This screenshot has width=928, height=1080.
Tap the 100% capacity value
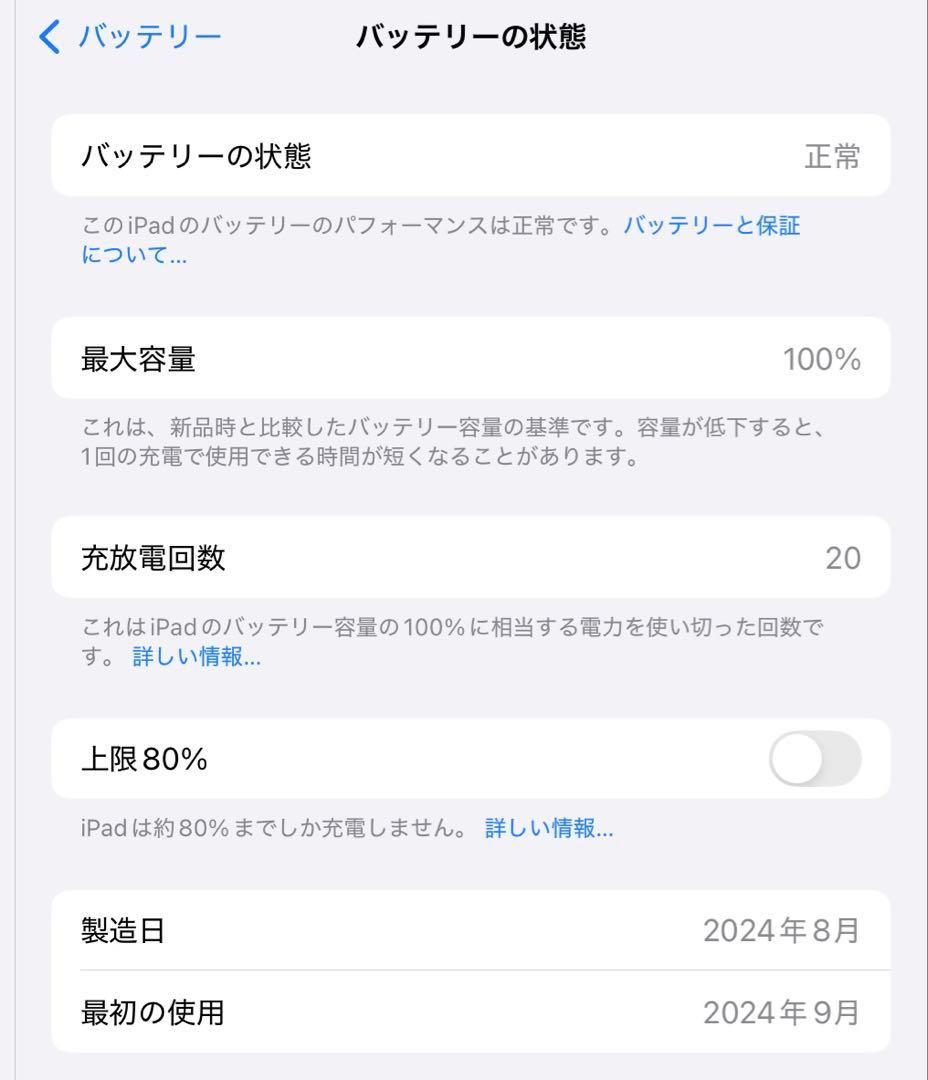click(x=824, y=358)
